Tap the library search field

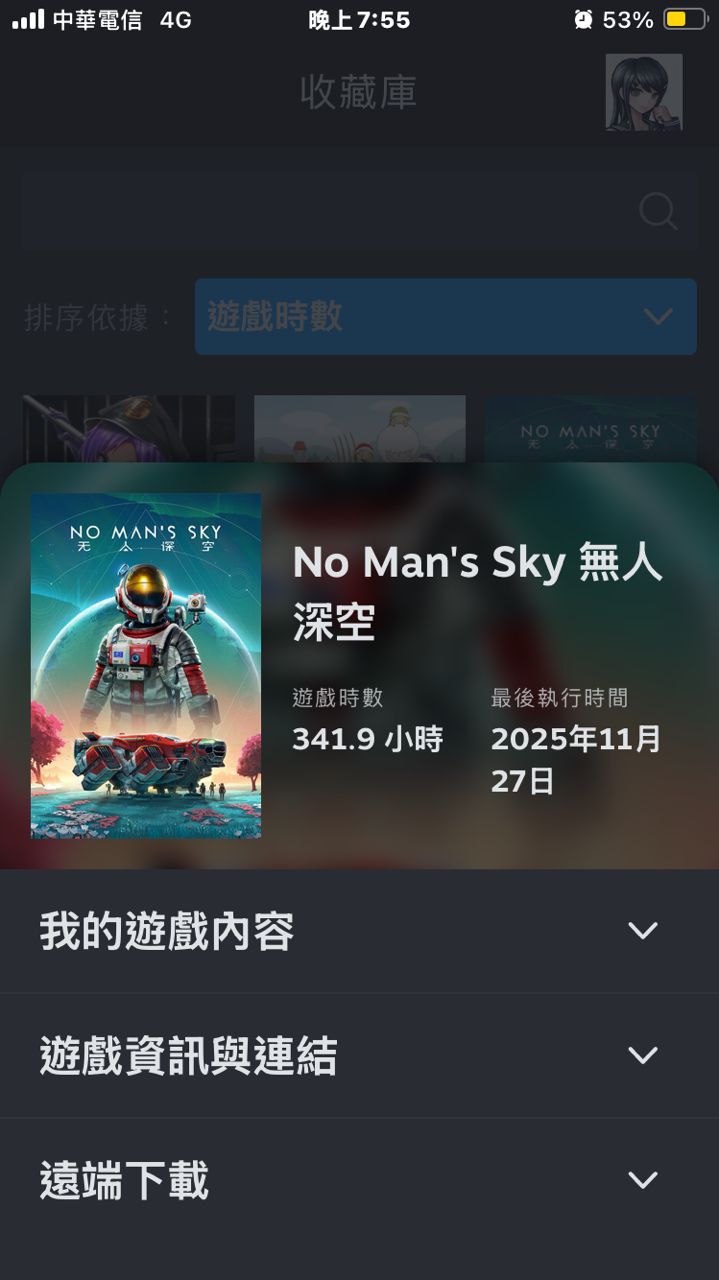coord(330,211)
